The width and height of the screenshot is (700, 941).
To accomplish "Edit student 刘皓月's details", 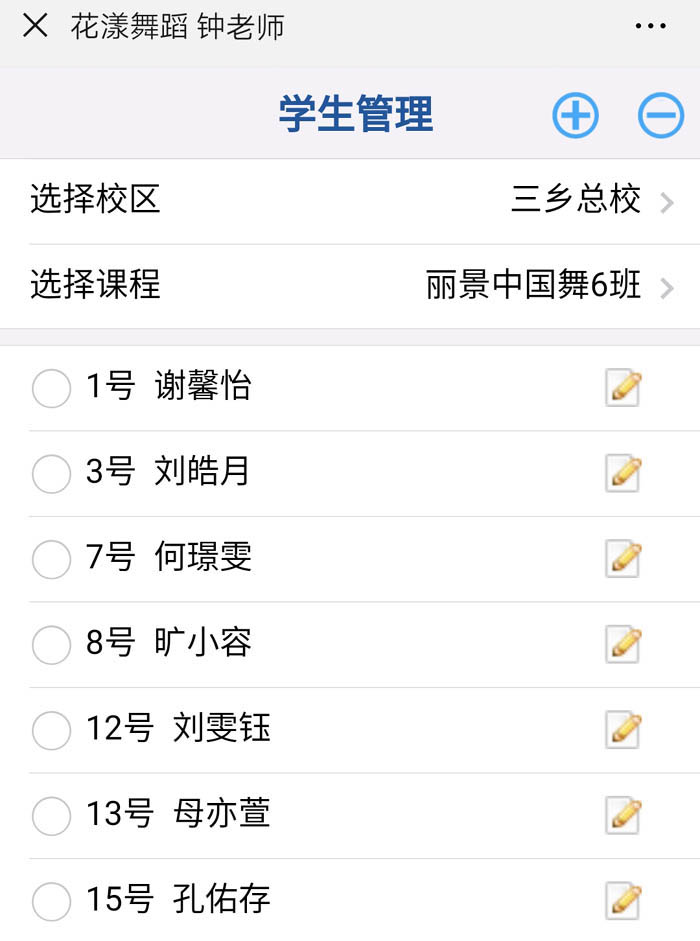I will pos(623,474).
